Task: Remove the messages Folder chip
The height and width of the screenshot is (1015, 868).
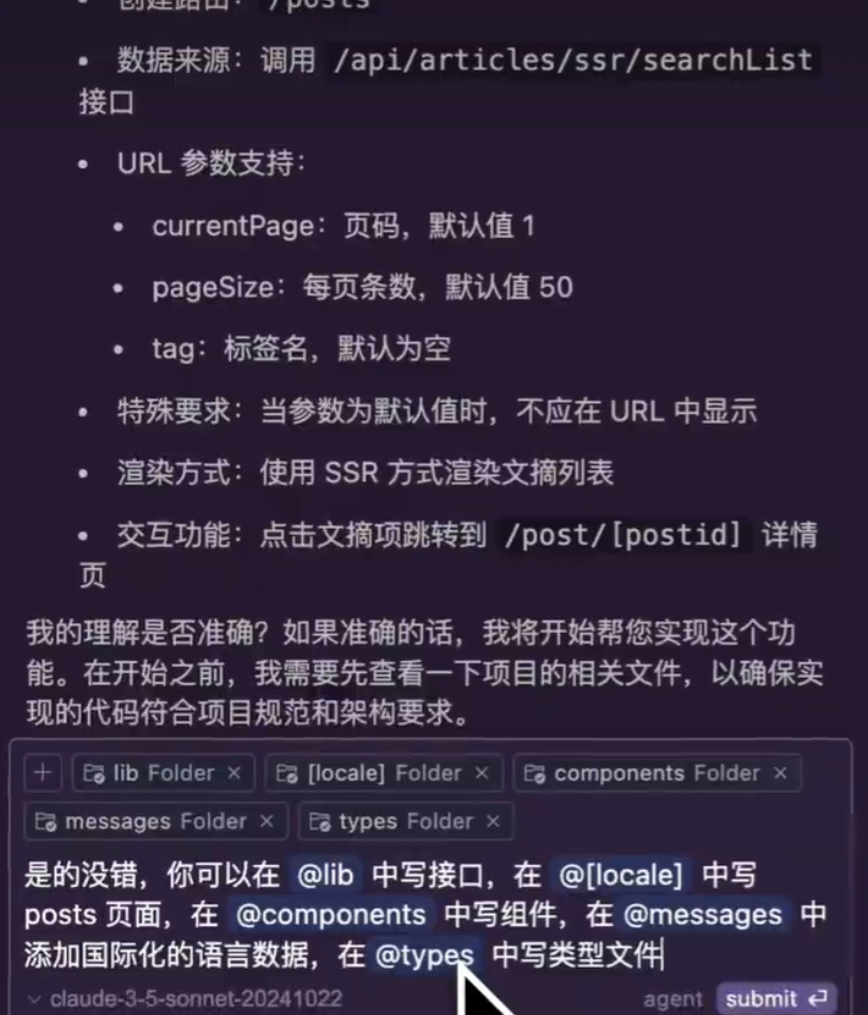Action: 267,821
